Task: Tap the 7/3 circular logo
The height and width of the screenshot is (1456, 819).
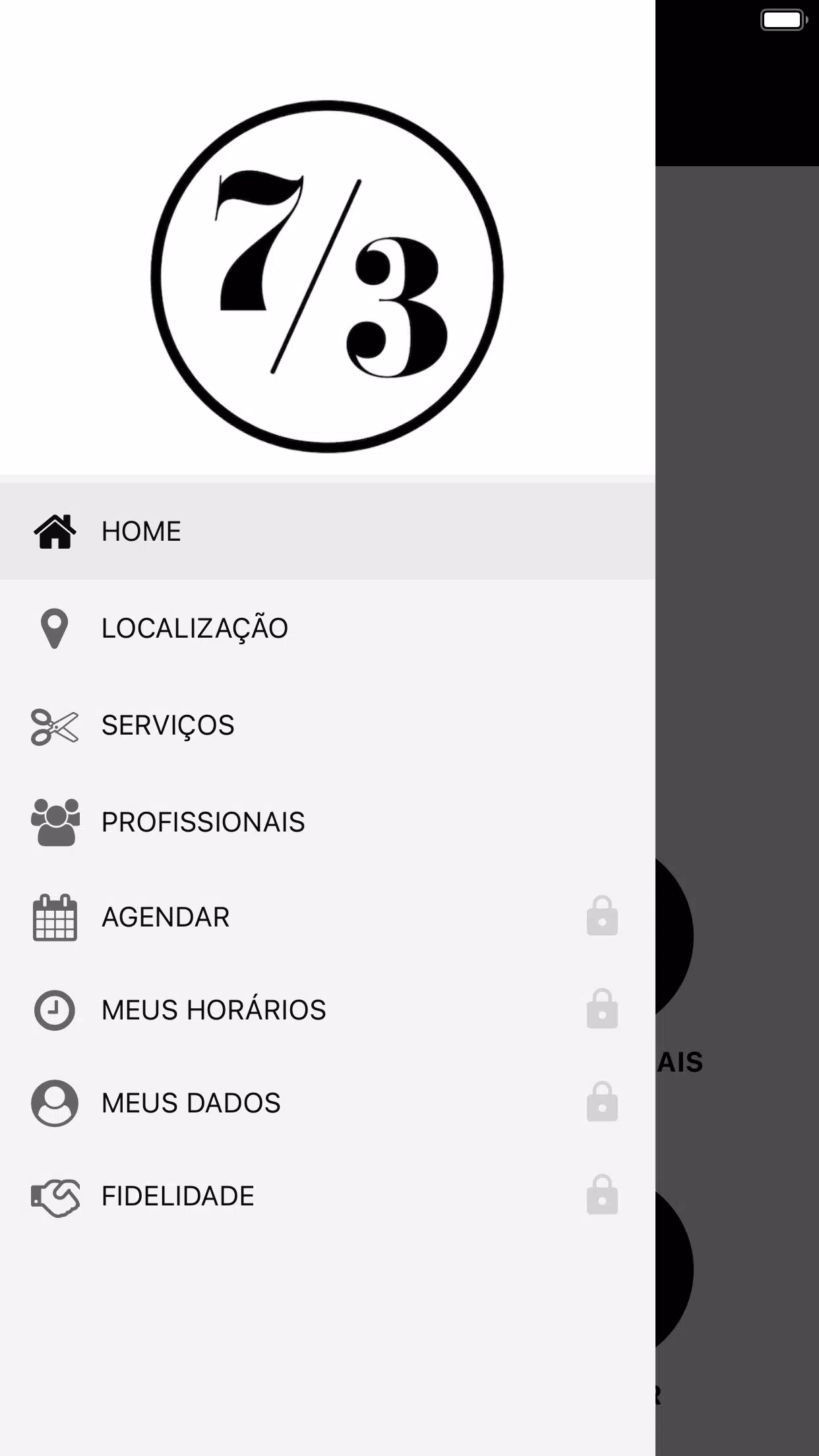Action: point(328,276)
